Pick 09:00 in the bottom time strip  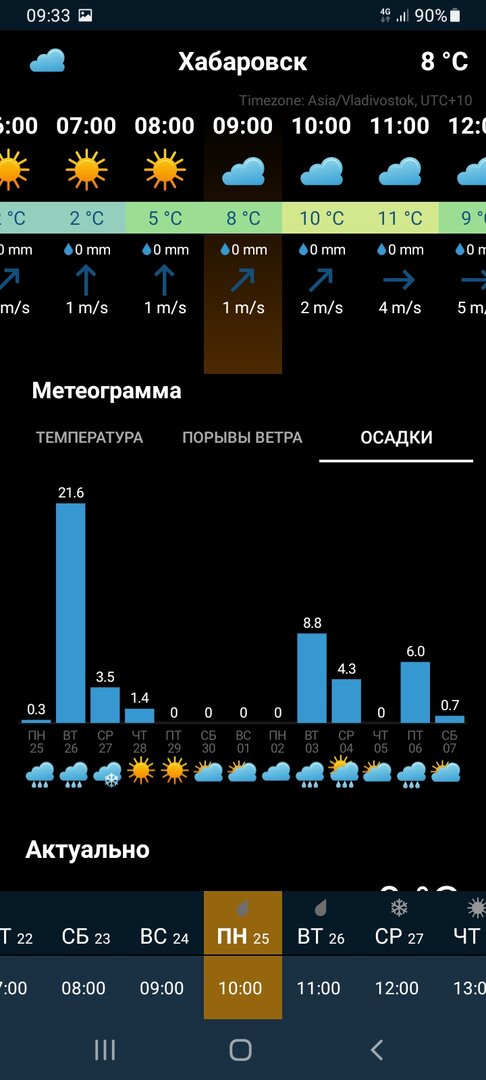162,988
